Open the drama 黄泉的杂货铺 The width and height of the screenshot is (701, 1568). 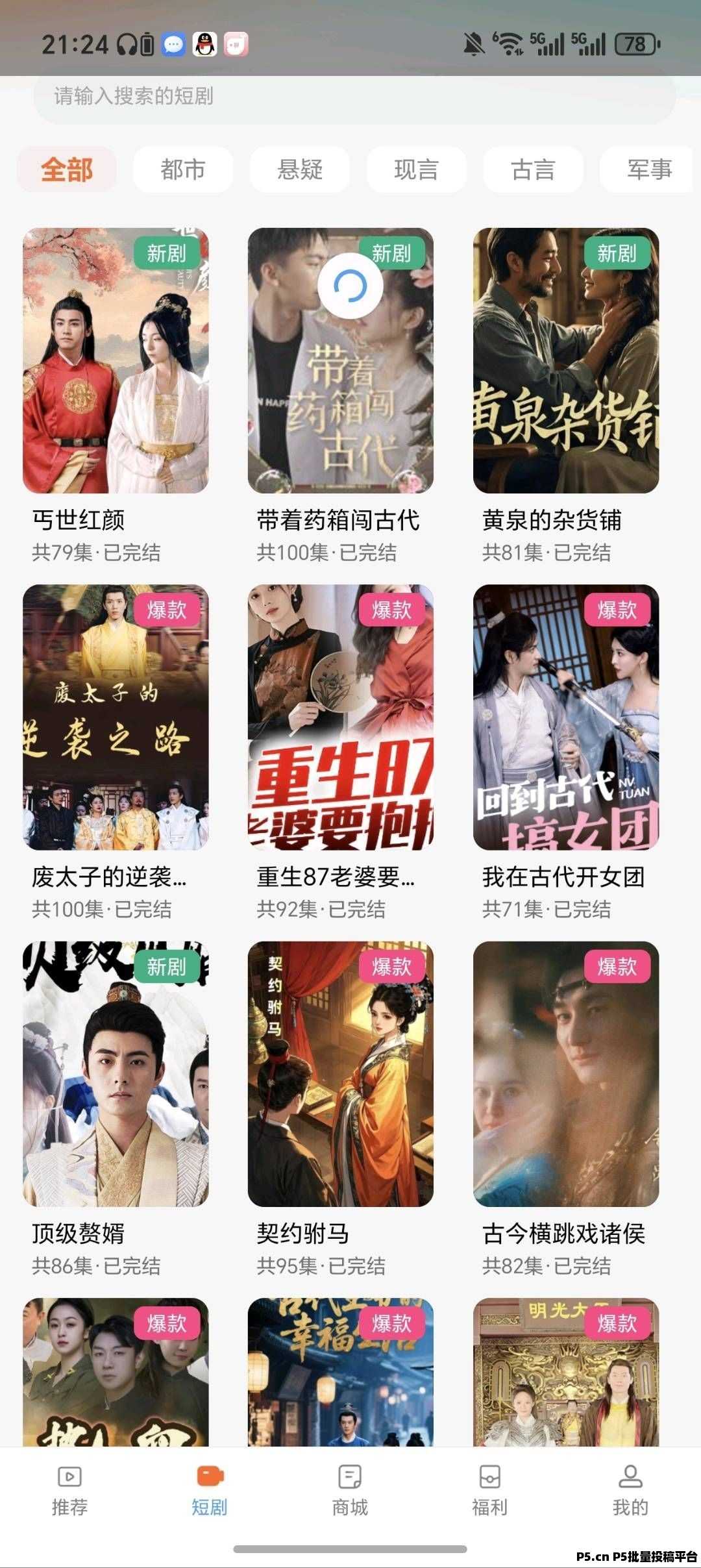click(x=565, y=361)
